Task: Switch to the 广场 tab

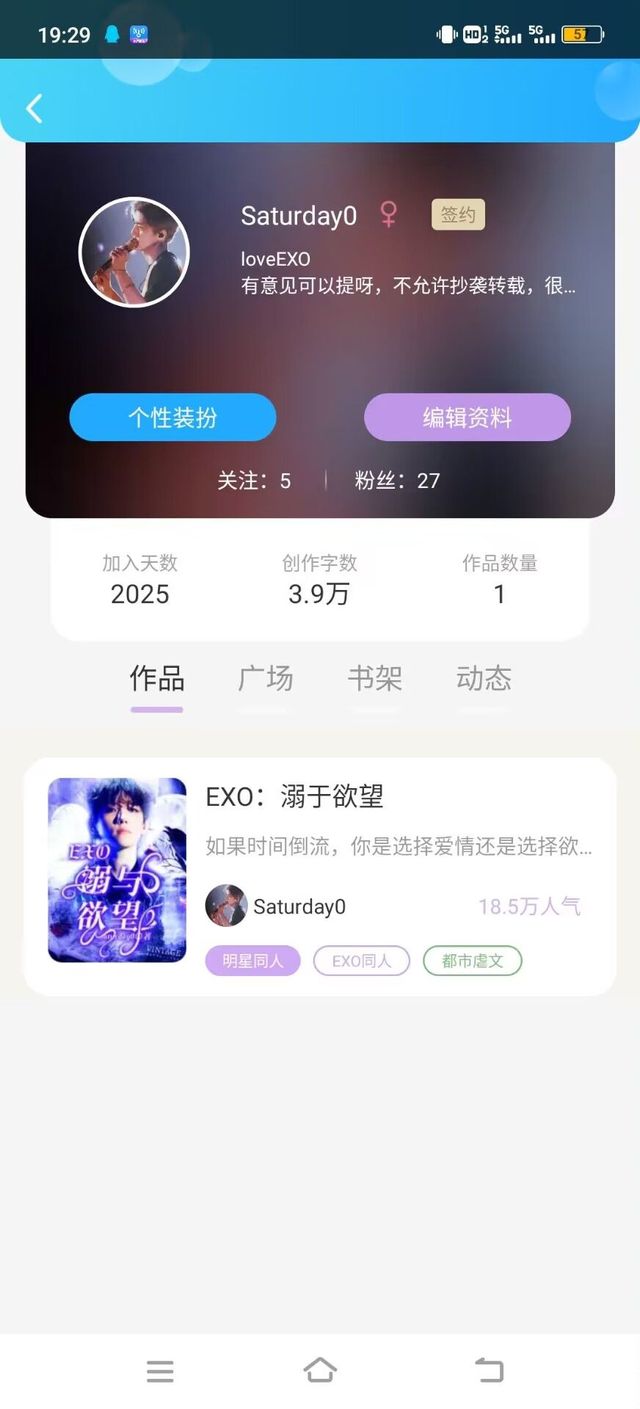Action: (x=266, y=679)
